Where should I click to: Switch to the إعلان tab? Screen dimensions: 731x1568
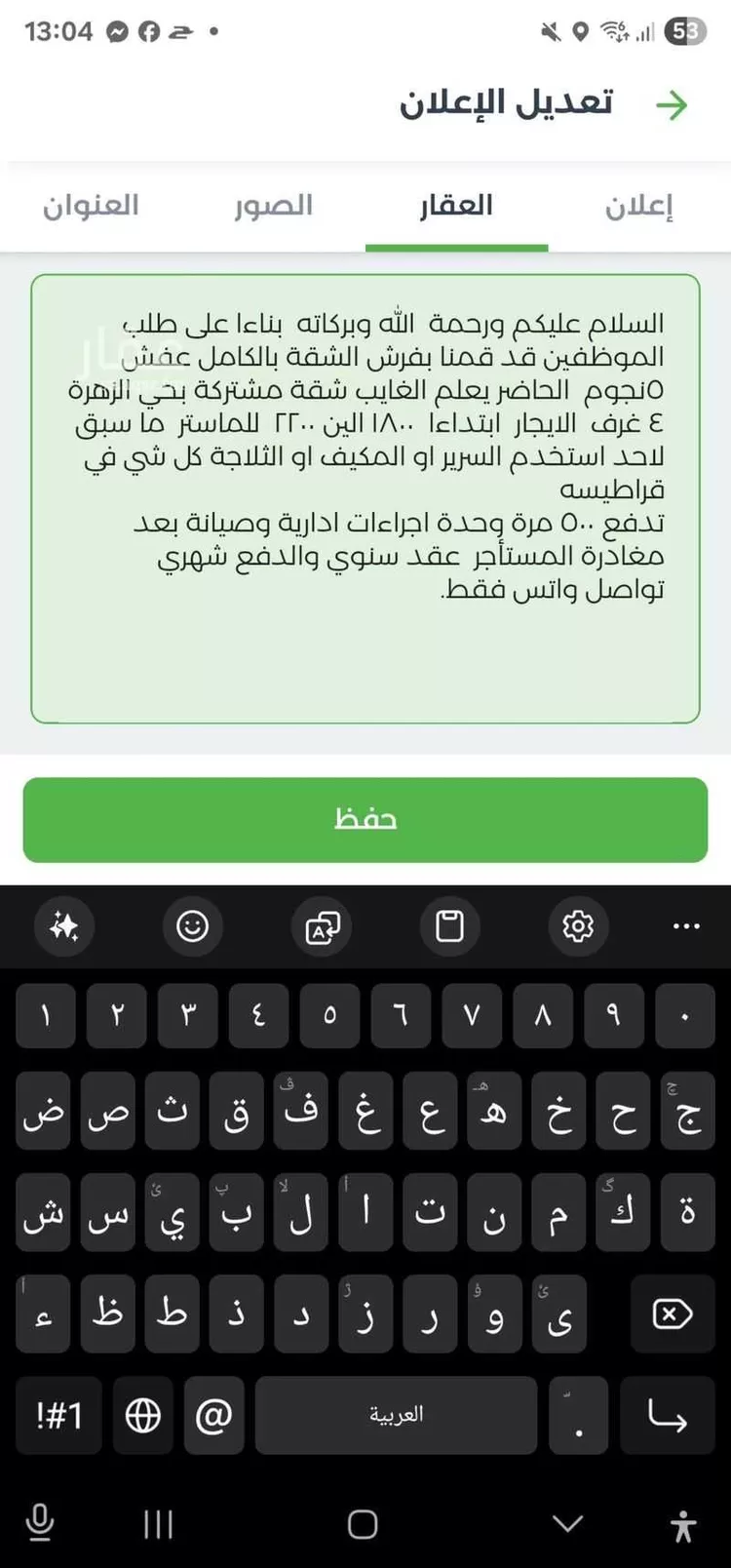(638, 206)
